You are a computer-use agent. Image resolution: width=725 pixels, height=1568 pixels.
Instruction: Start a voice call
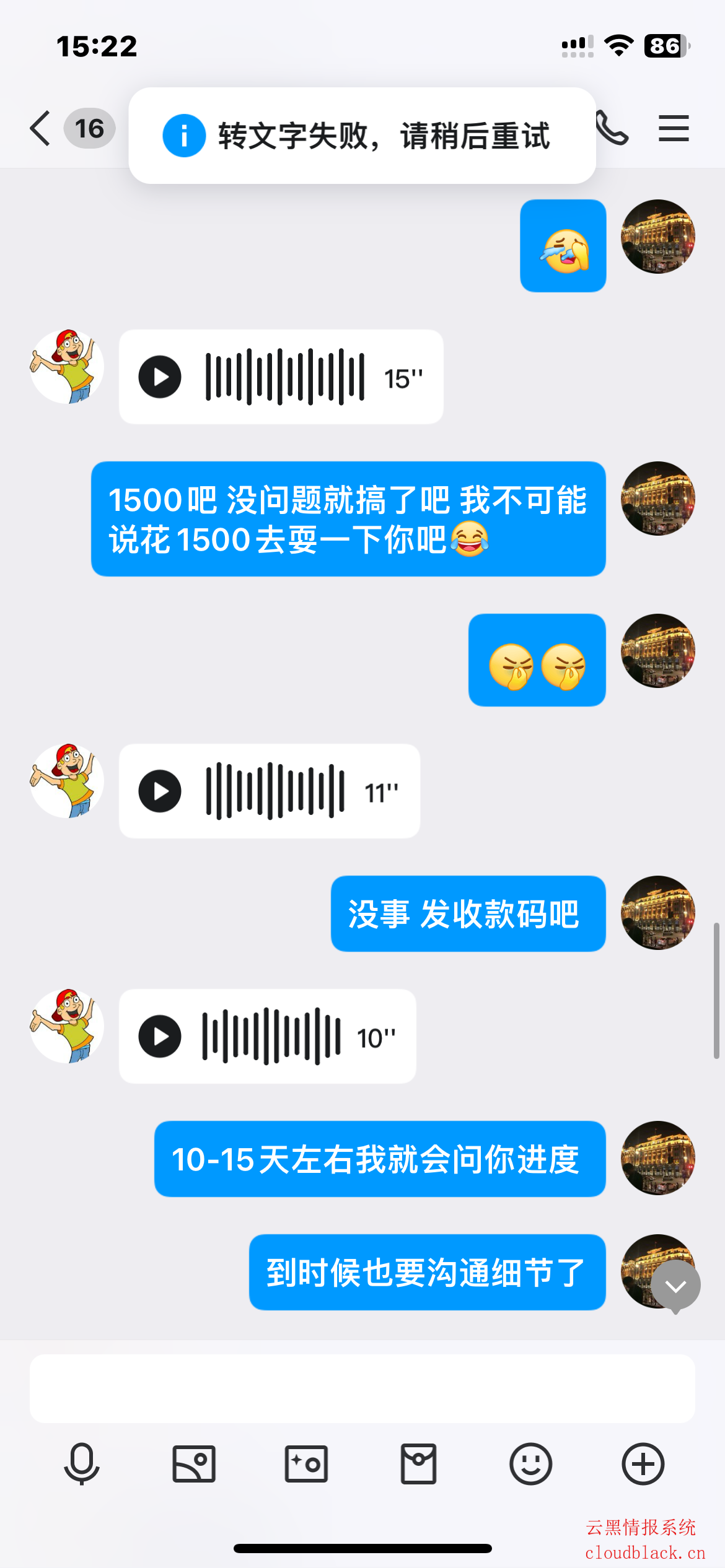point(612,129)
